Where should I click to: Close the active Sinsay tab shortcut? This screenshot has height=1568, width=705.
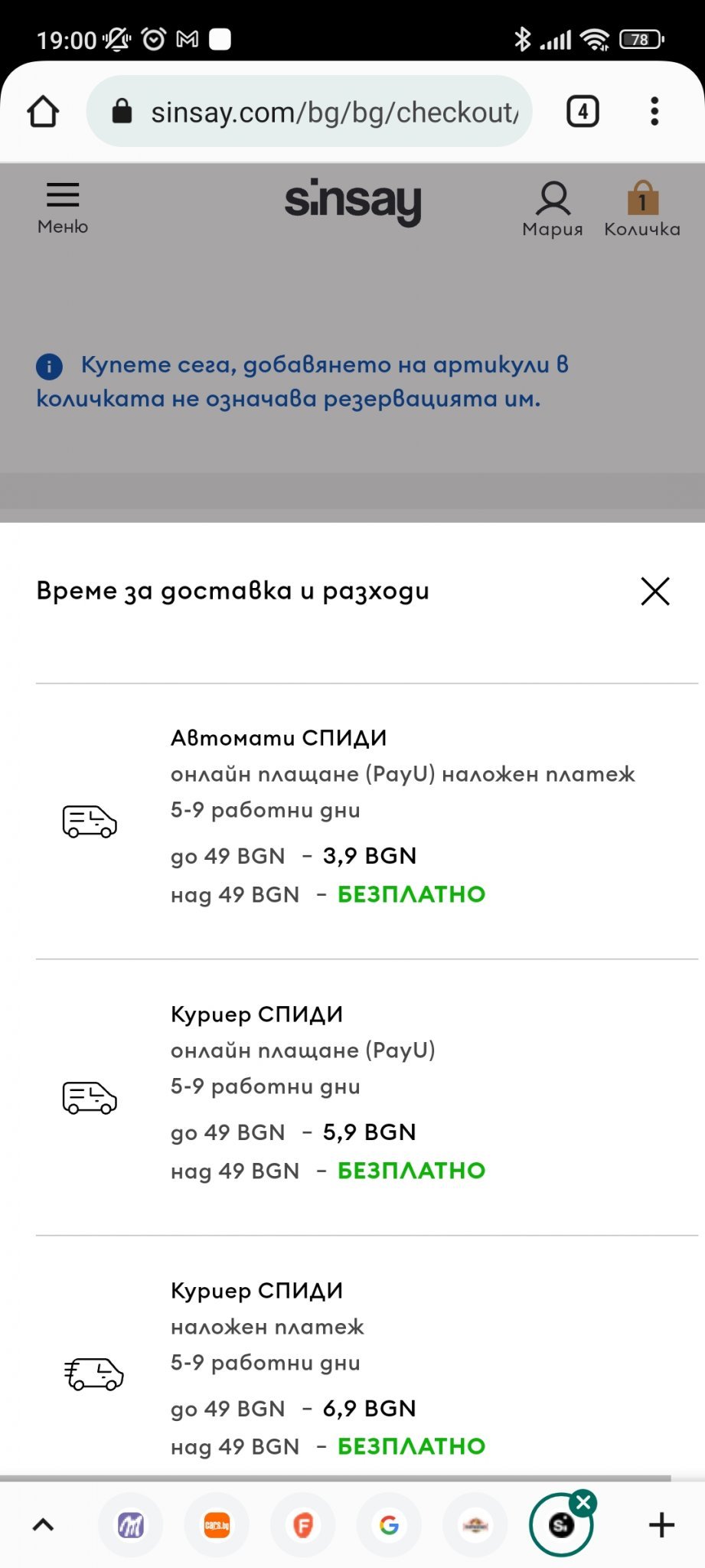[x=584, y=1502]
